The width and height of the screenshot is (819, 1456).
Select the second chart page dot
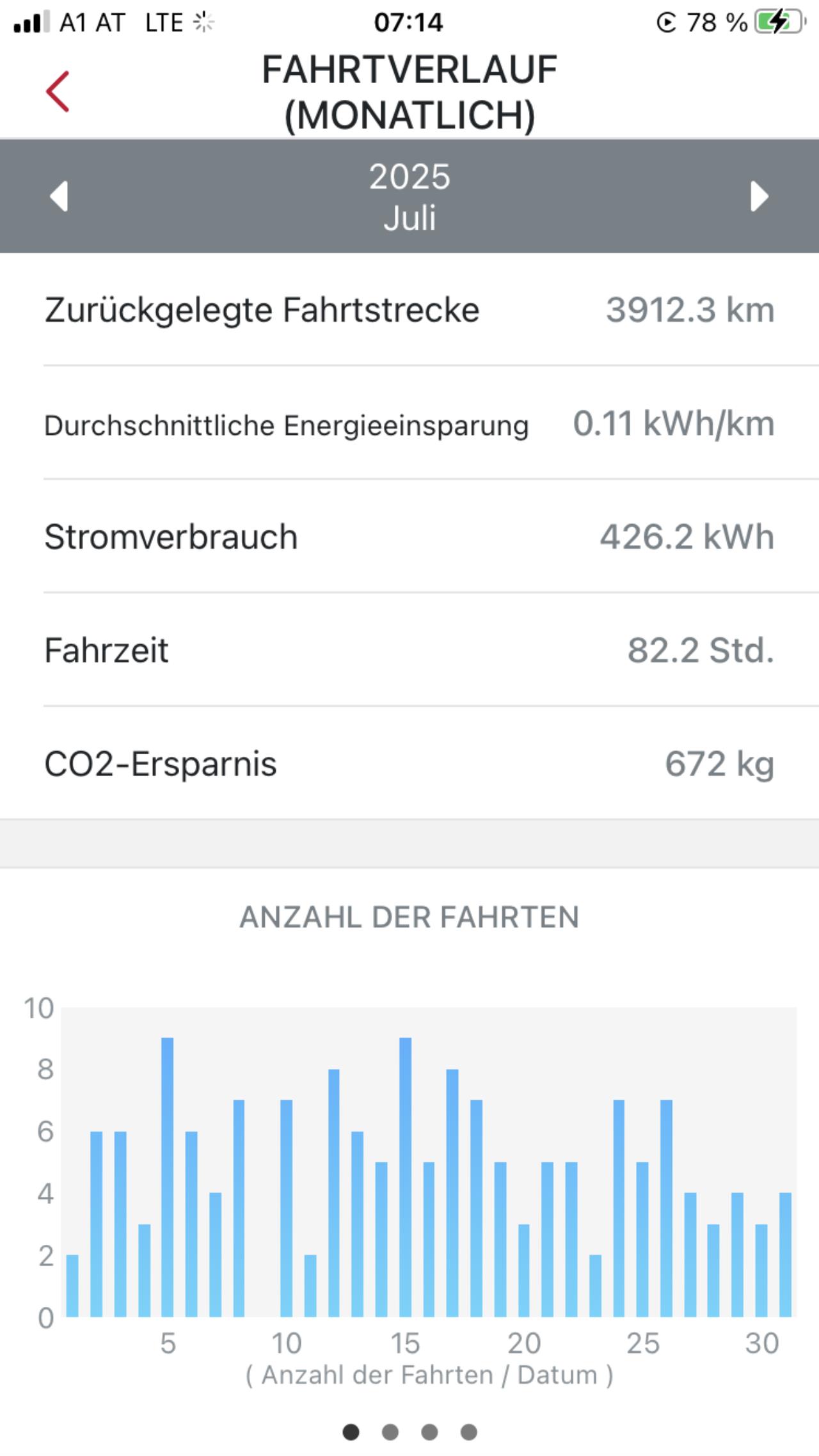tap(390, 1432)
